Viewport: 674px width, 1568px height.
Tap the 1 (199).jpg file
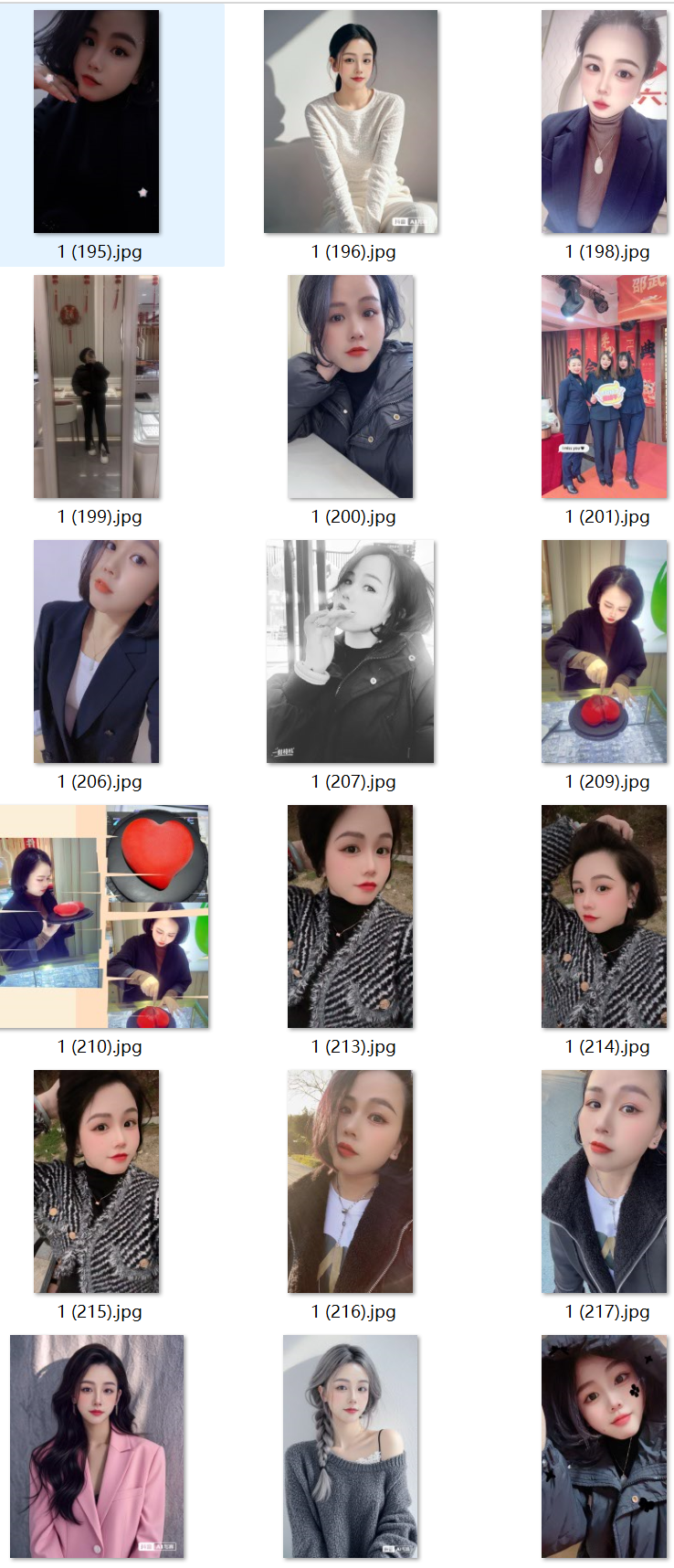[97, 387]
